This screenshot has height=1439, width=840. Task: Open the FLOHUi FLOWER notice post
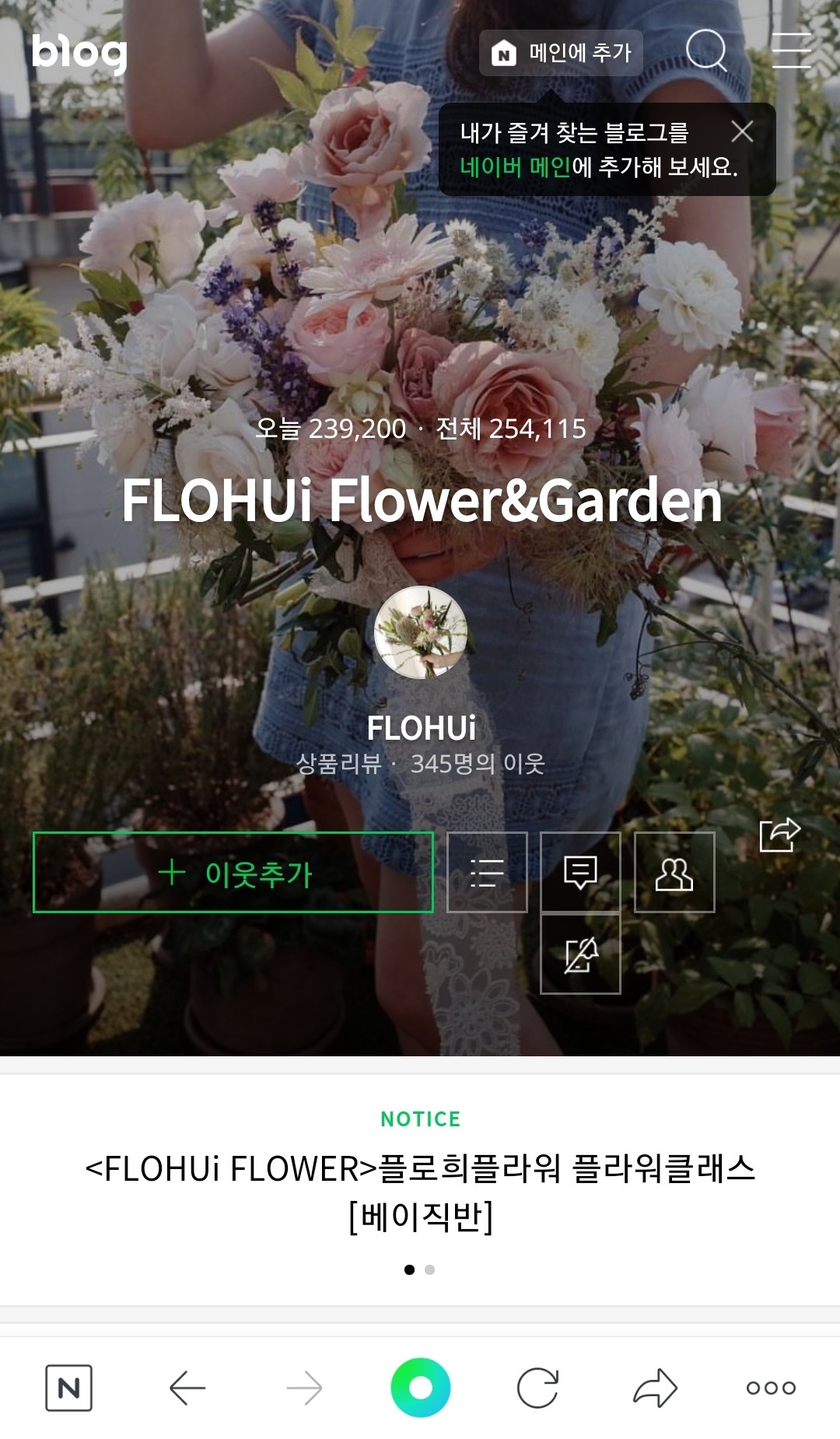click(420, 1191)
